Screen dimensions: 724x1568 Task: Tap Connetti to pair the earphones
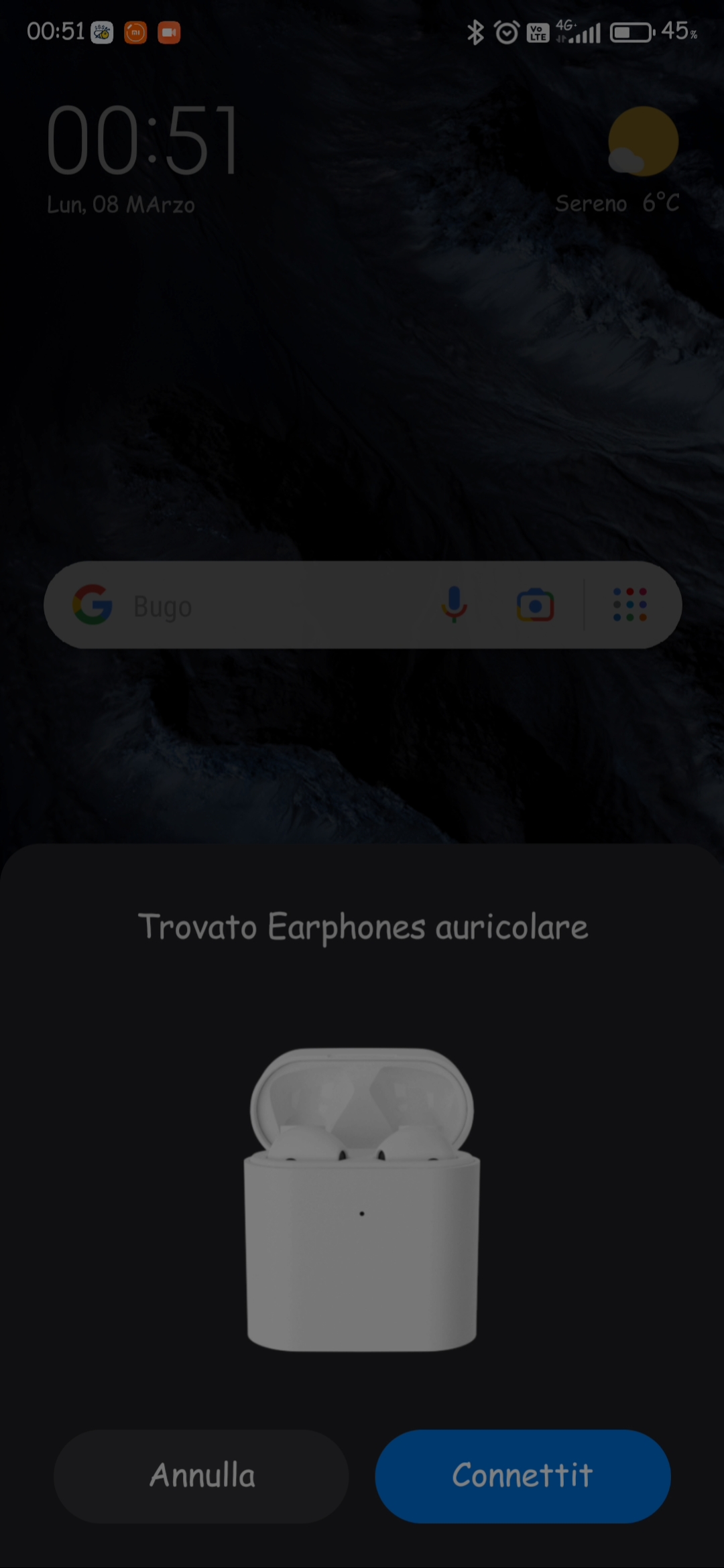522,1476
